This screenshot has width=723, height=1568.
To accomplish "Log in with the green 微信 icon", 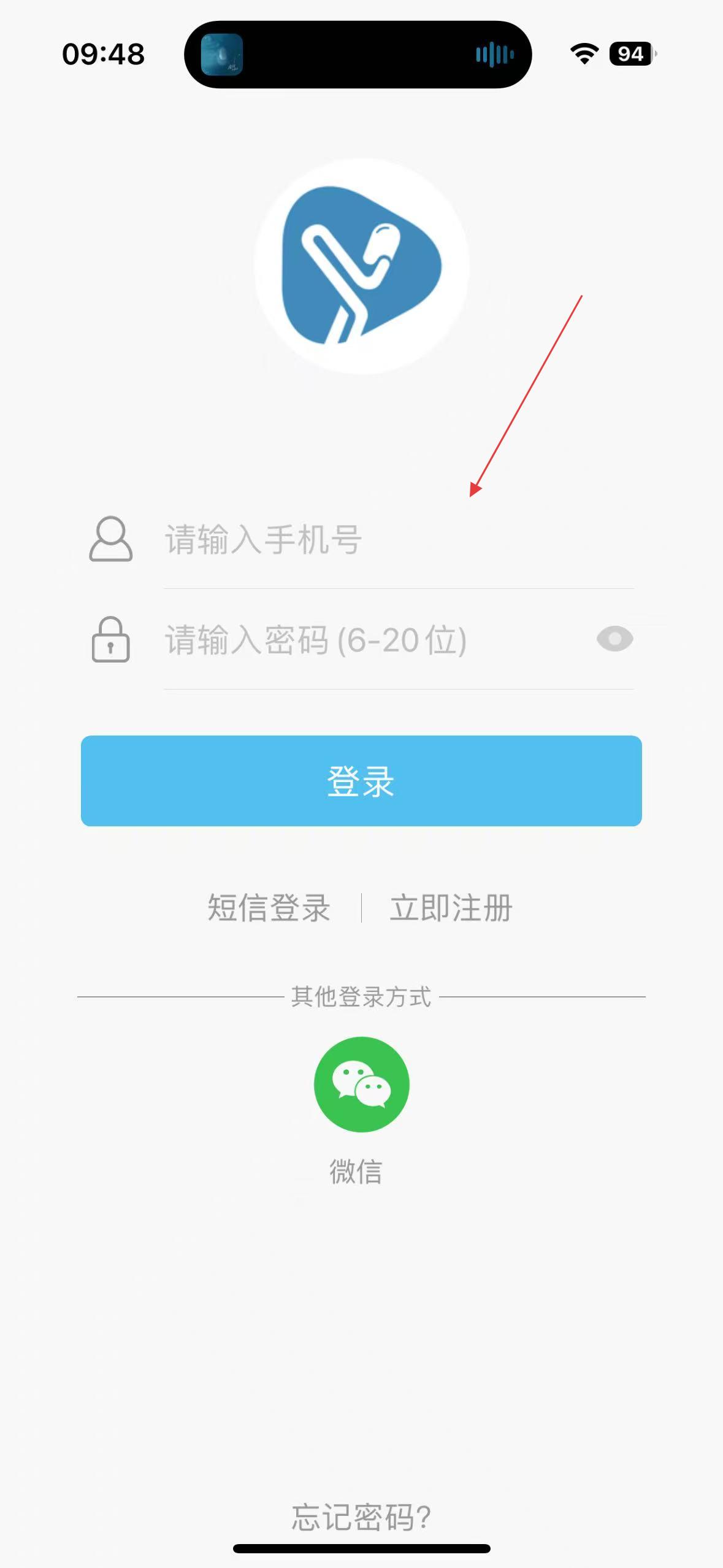I will pyautogui.click(x=361, y=1085).
